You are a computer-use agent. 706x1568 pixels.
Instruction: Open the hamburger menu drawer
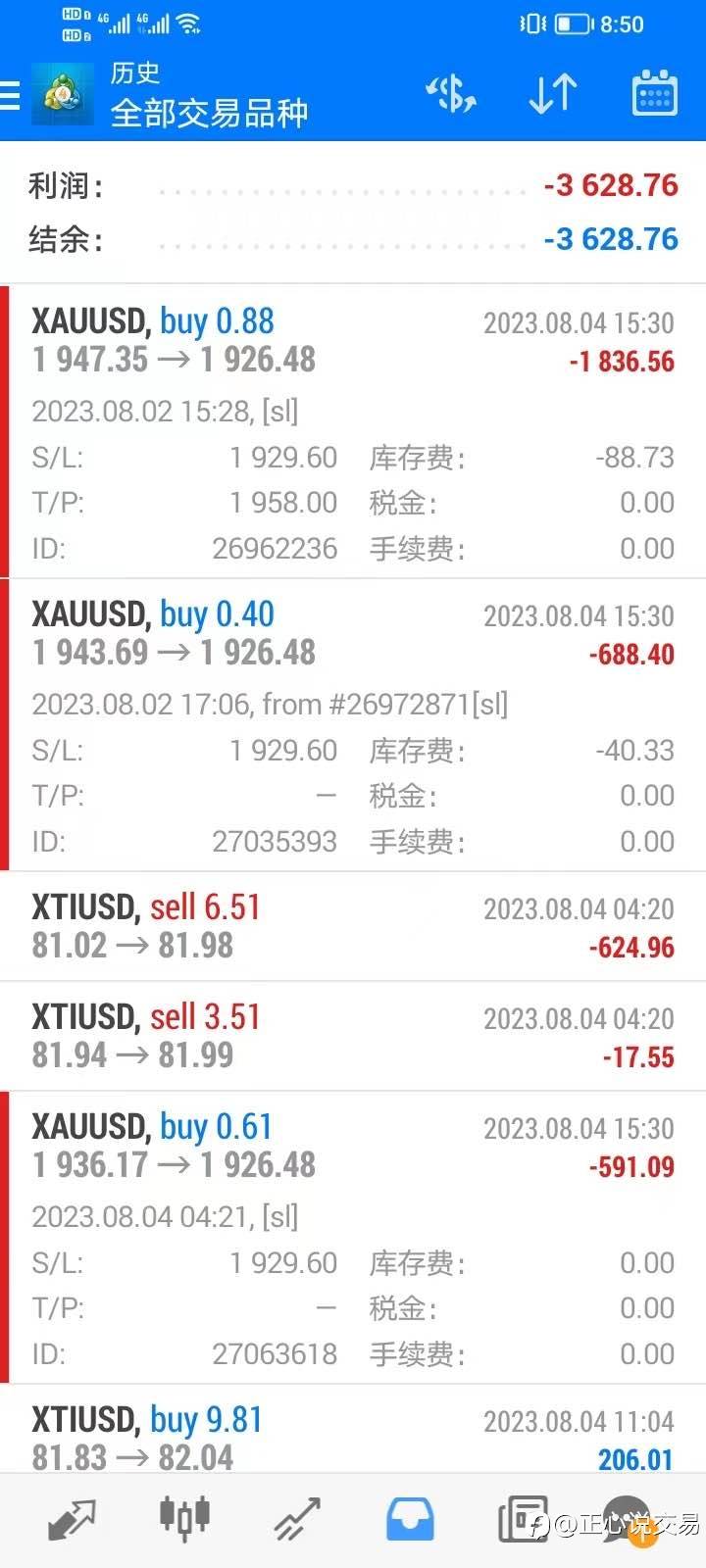pyautogui.click(x=10, y=95)
